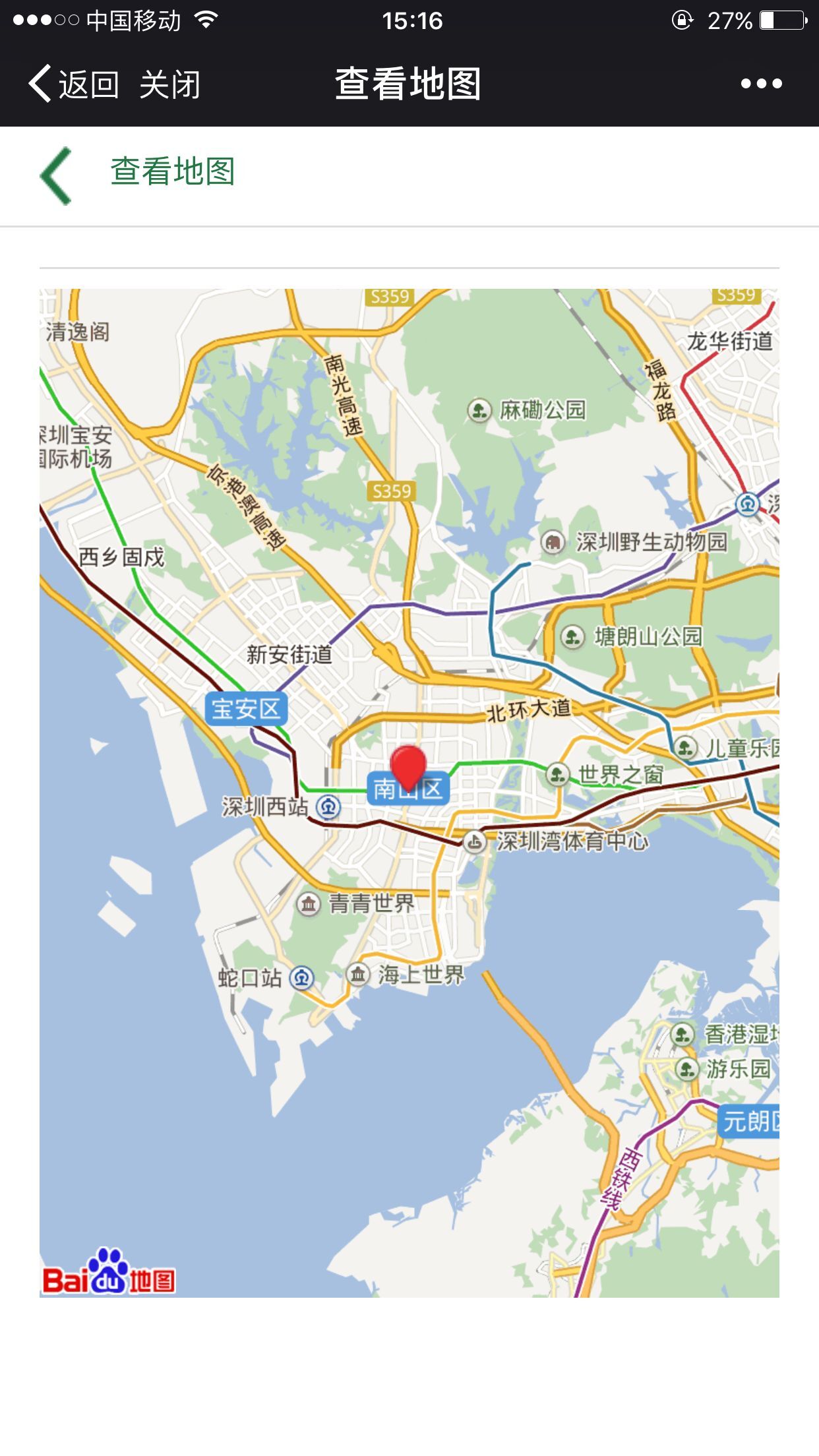
Task: Close the page with 关闭
Action: click(170, 84)
